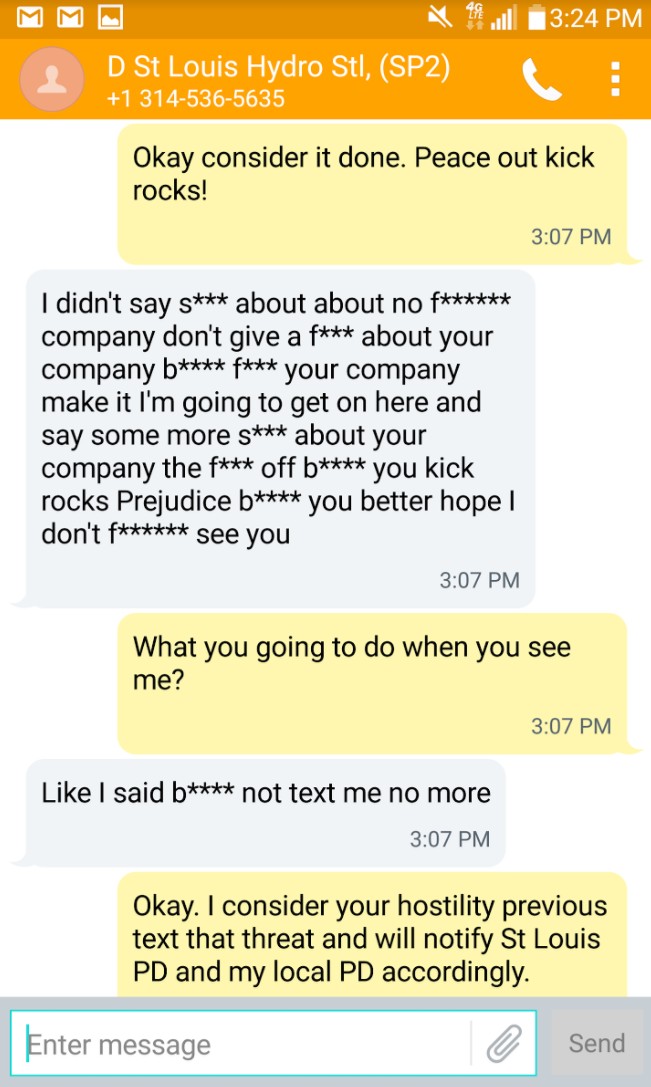Open the three-dot overflow menu
The image size is (651, 1087).
click(x=615, y=79)
